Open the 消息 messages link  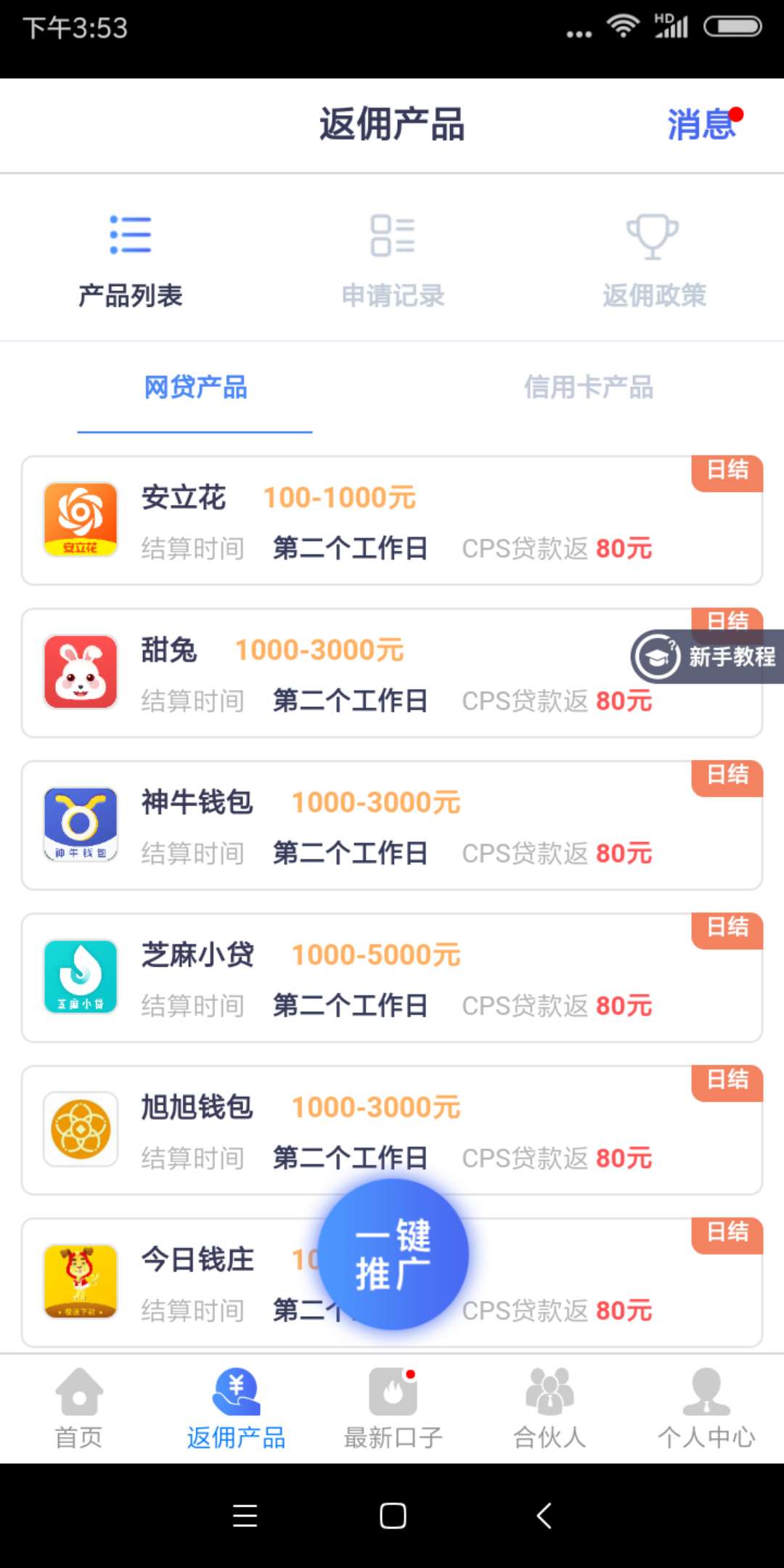(703, 124)
